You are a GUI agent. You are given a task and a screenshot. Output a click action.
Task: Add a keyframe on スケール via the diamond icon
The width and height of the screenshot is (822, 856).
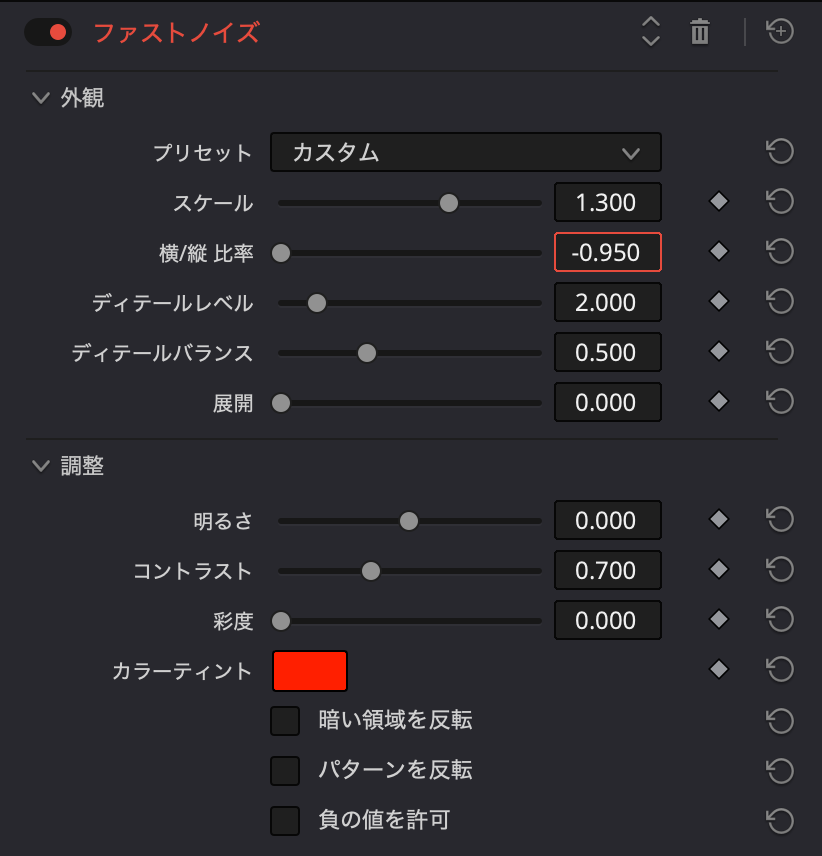[x=718, y=201]
